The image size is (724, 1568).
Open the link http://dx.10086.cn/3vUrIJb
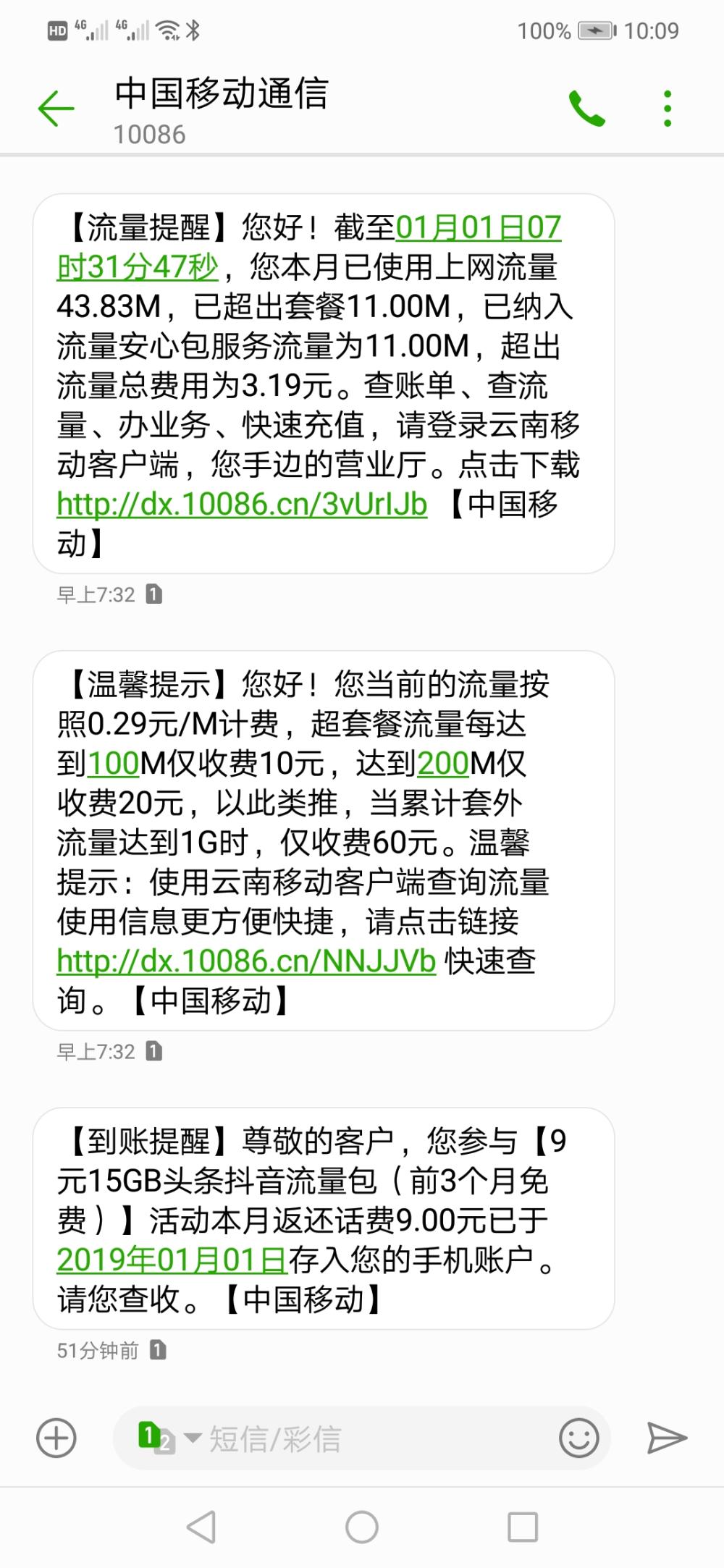[x=242, y=505]
